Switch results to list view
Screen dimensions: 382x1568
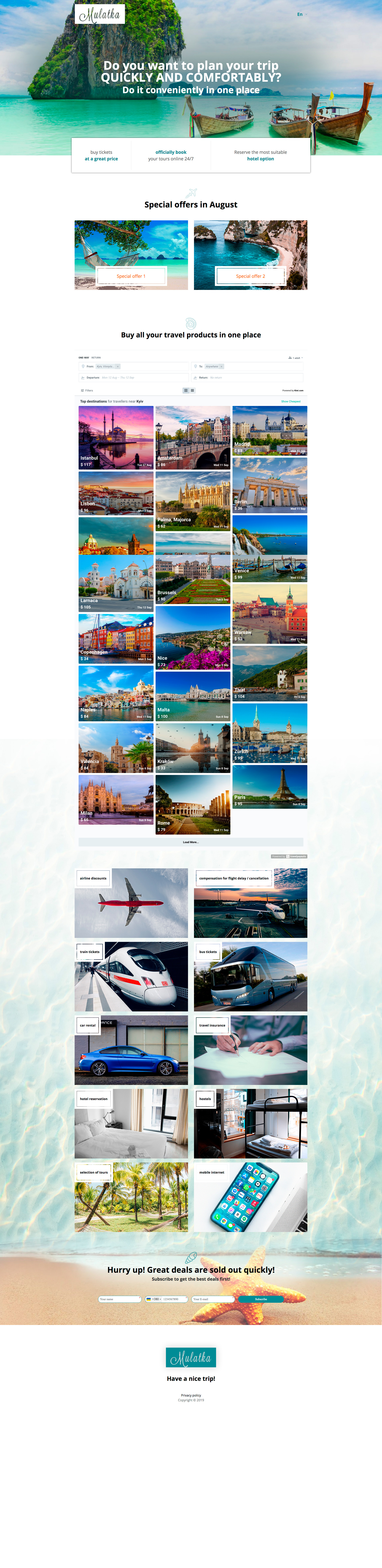pos(193,390)
